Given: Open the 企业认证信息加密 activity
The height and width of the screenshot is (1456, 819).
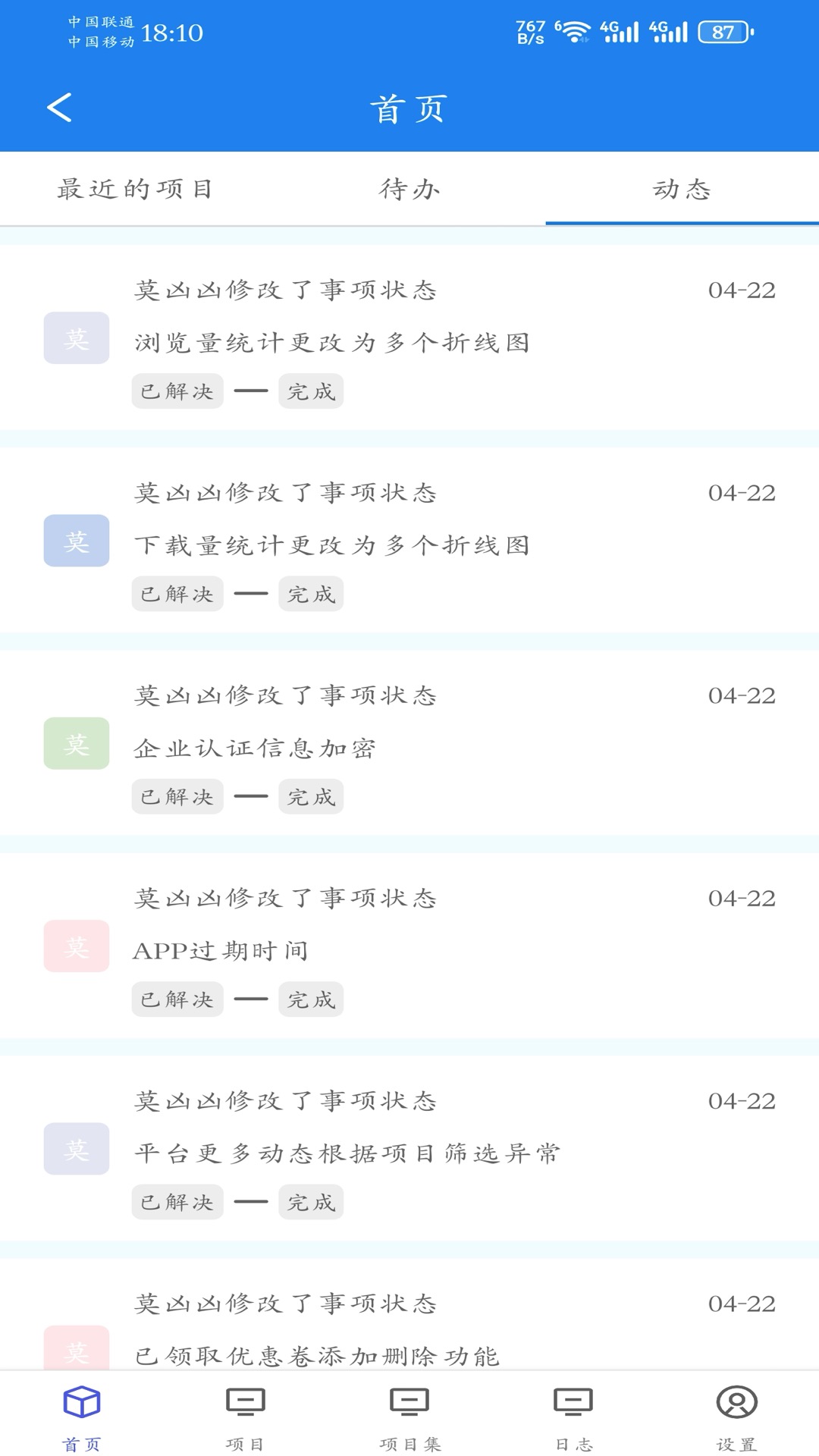Looking at the screenshot, I should click(409, 742).
